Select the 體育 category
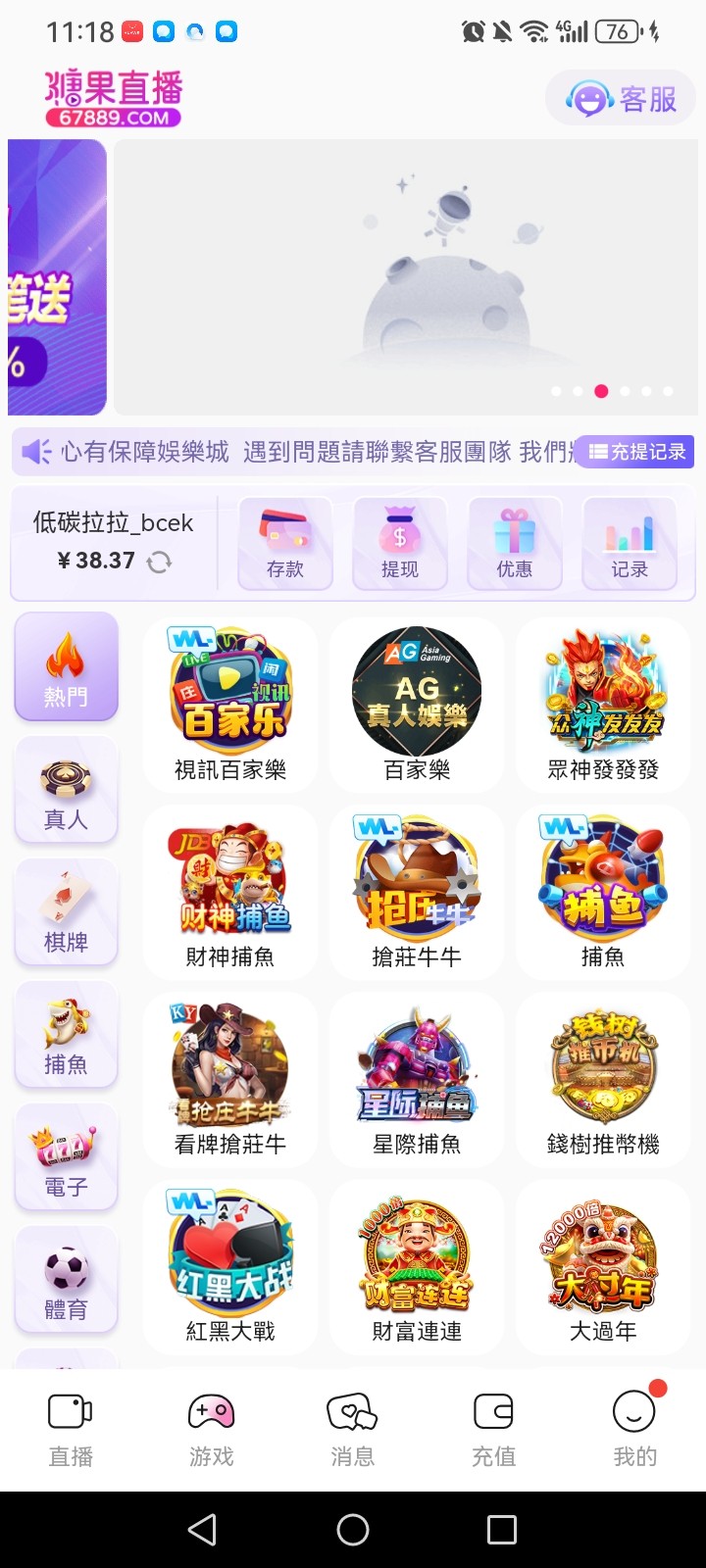The image size is (706, 1568). 66,1281
